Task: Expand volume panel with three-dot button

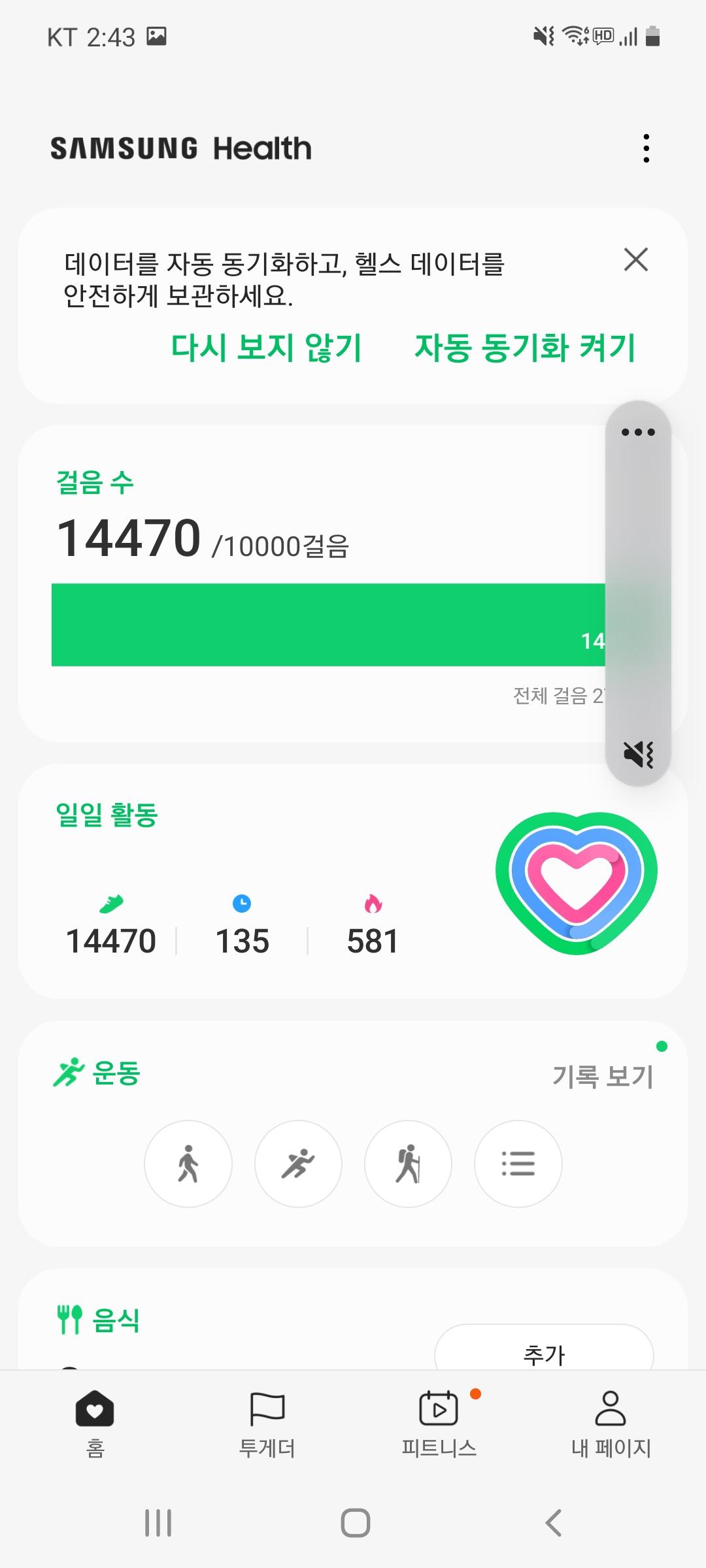Action: 638,432
